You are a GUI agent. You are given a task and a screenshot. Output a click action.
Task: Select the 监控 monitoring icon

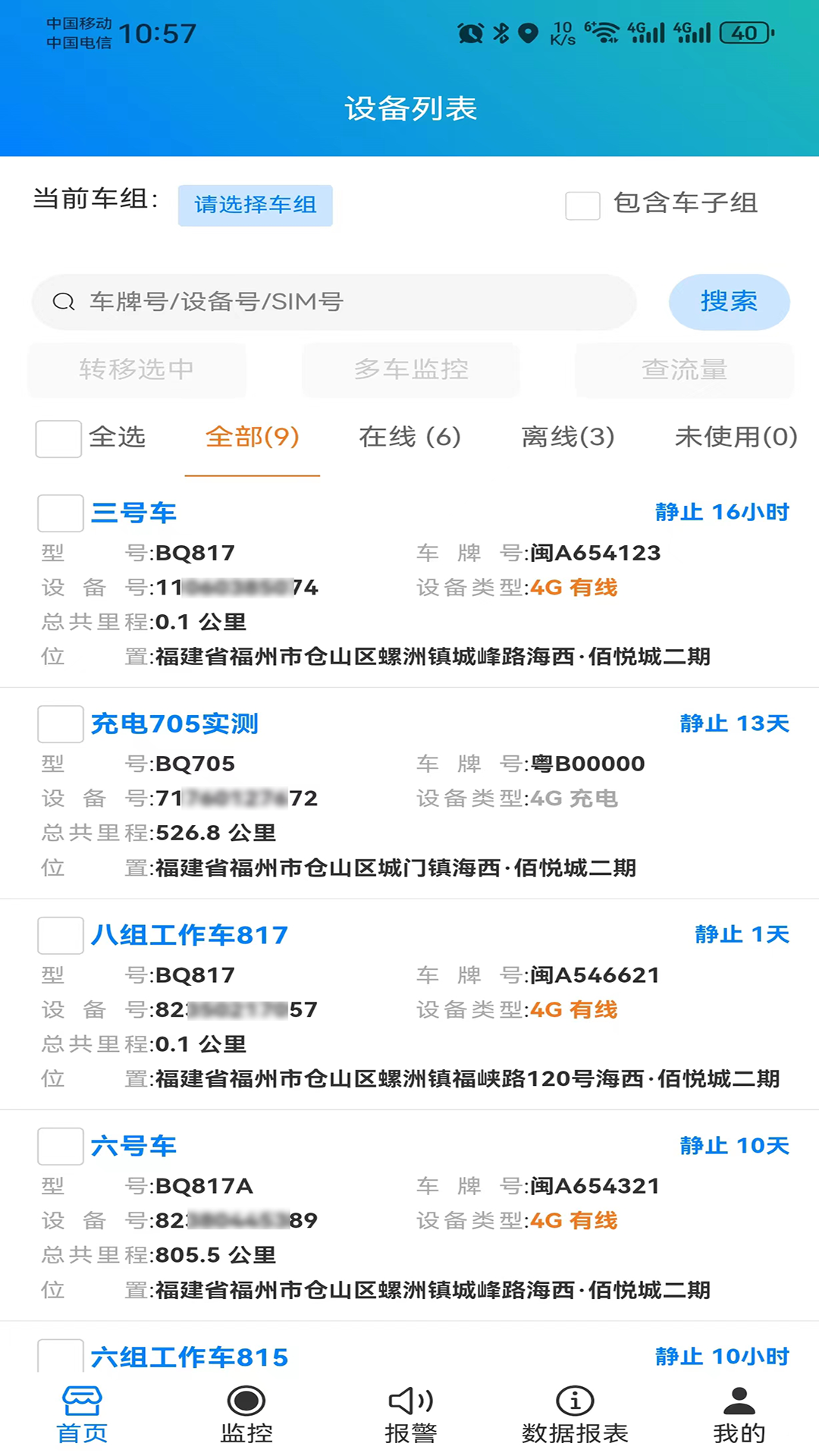(246, 1399)
